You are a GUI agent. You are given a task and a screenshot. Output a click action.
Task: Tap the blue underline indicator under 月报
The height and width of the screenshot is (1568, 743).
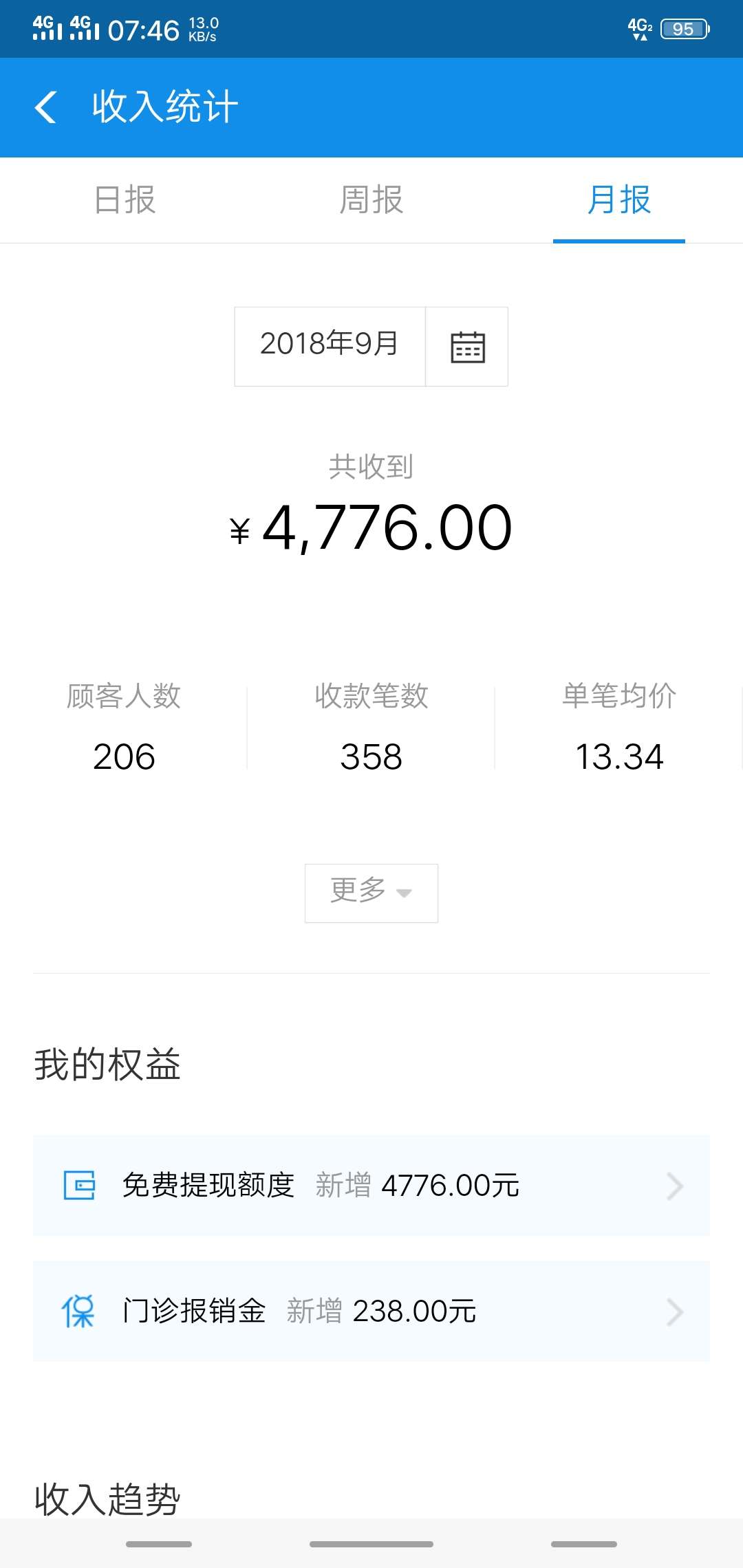click(618, 242)
